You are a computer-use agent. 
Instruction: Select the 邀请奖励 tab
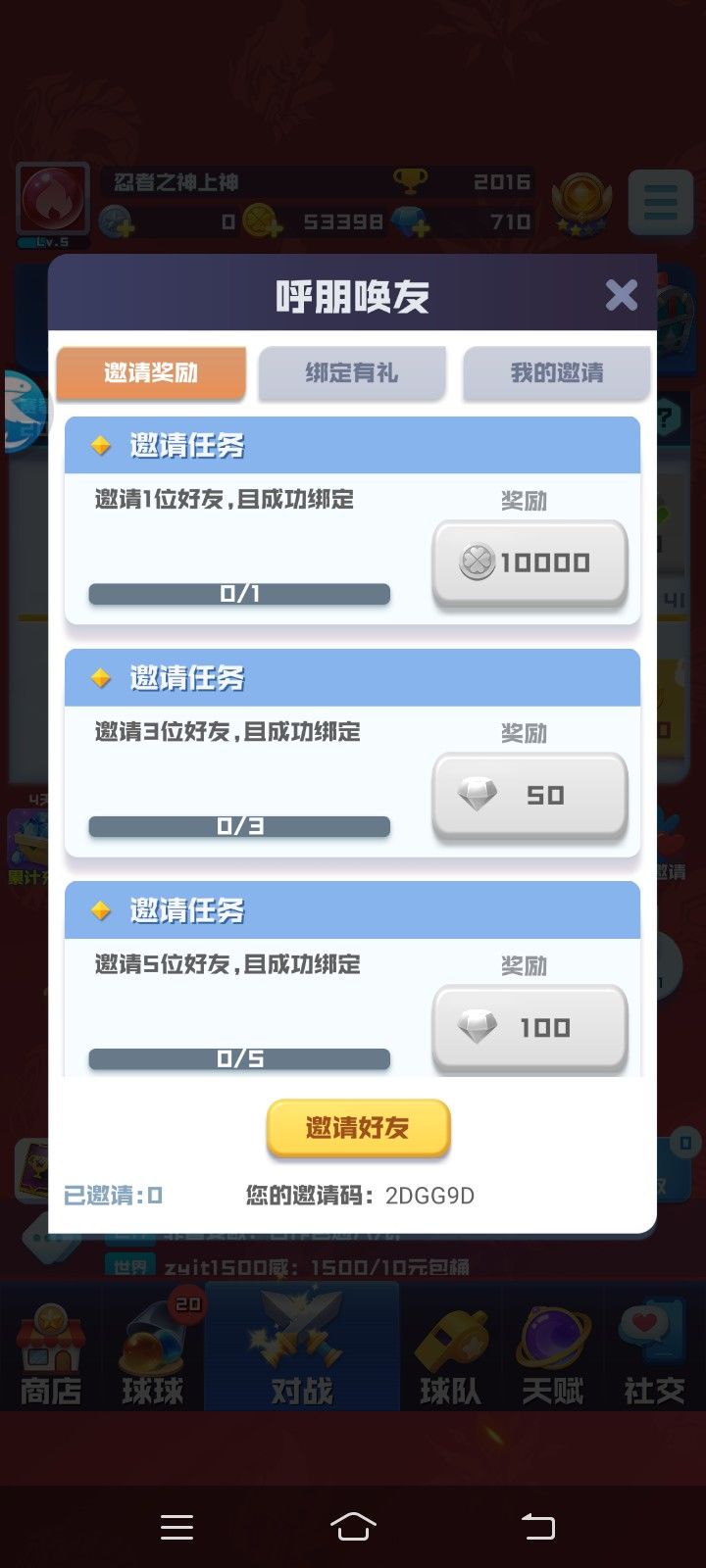pos(152,372)
